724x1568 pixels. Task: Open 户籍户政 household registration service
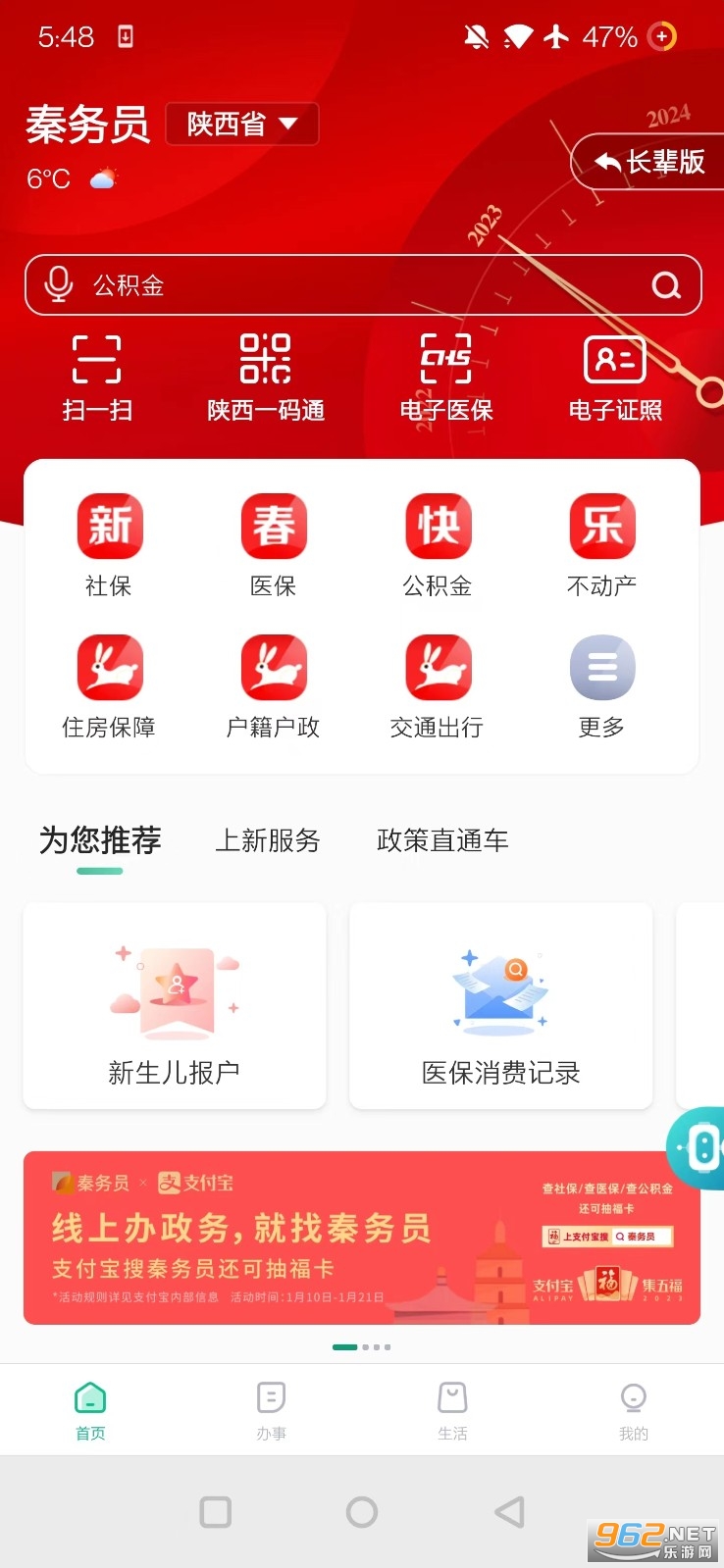273,686
